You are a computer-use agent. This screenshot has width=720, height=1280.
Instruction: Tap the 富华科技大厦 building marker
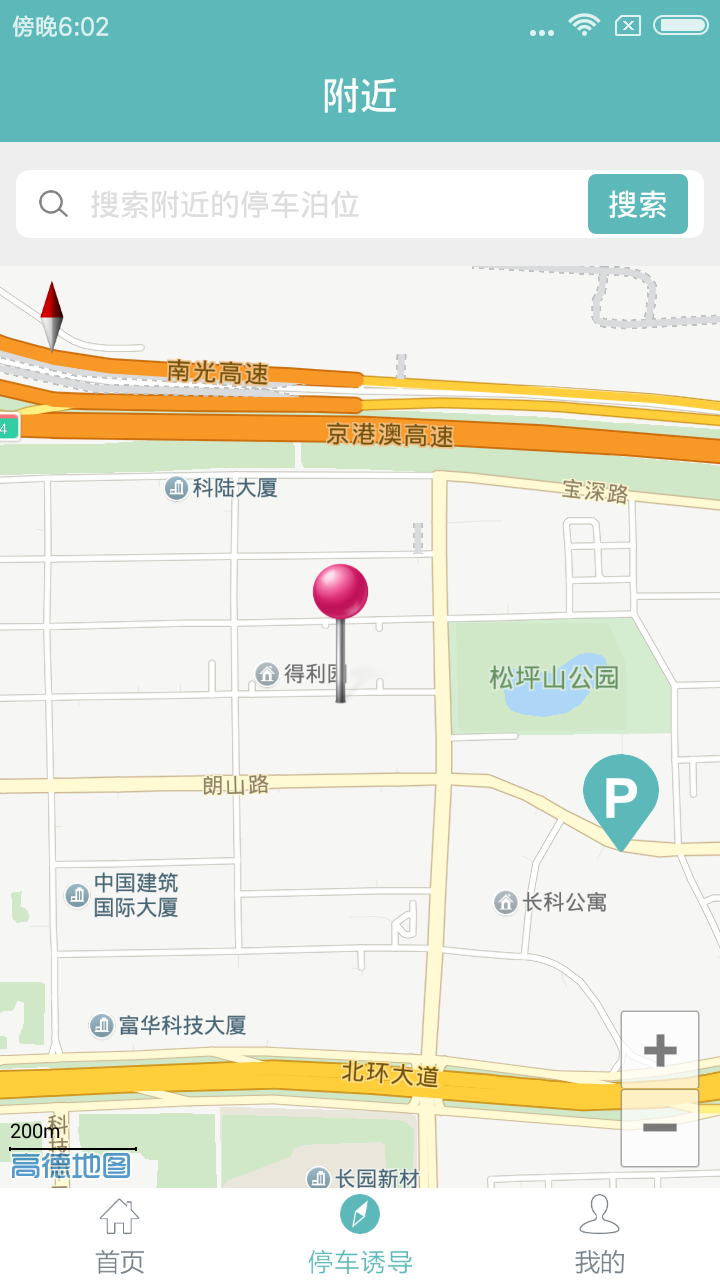pyautogui.click(x=100, y=1025)
